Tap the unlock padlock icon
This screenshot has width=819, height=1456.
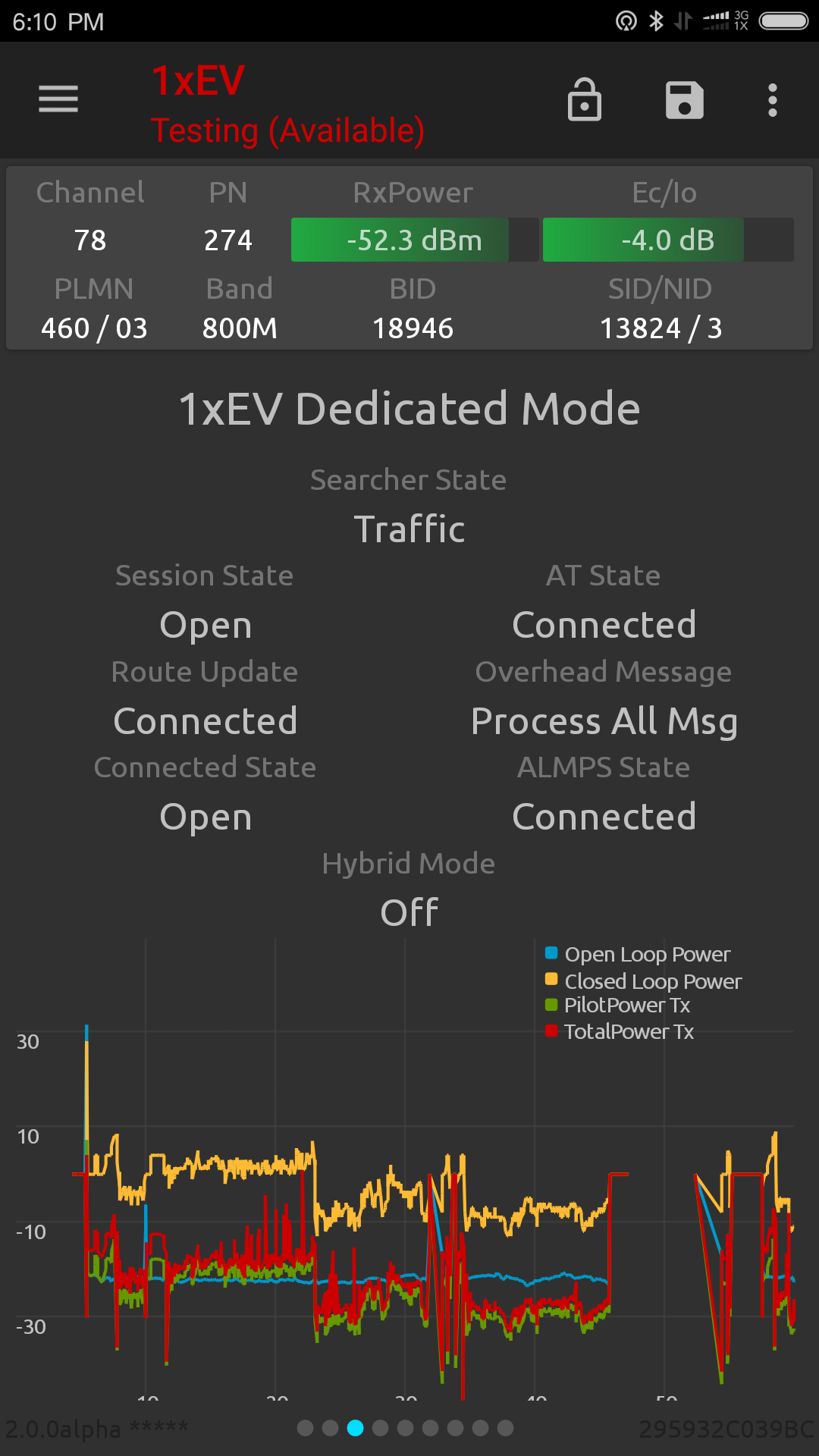coord(585,99)
